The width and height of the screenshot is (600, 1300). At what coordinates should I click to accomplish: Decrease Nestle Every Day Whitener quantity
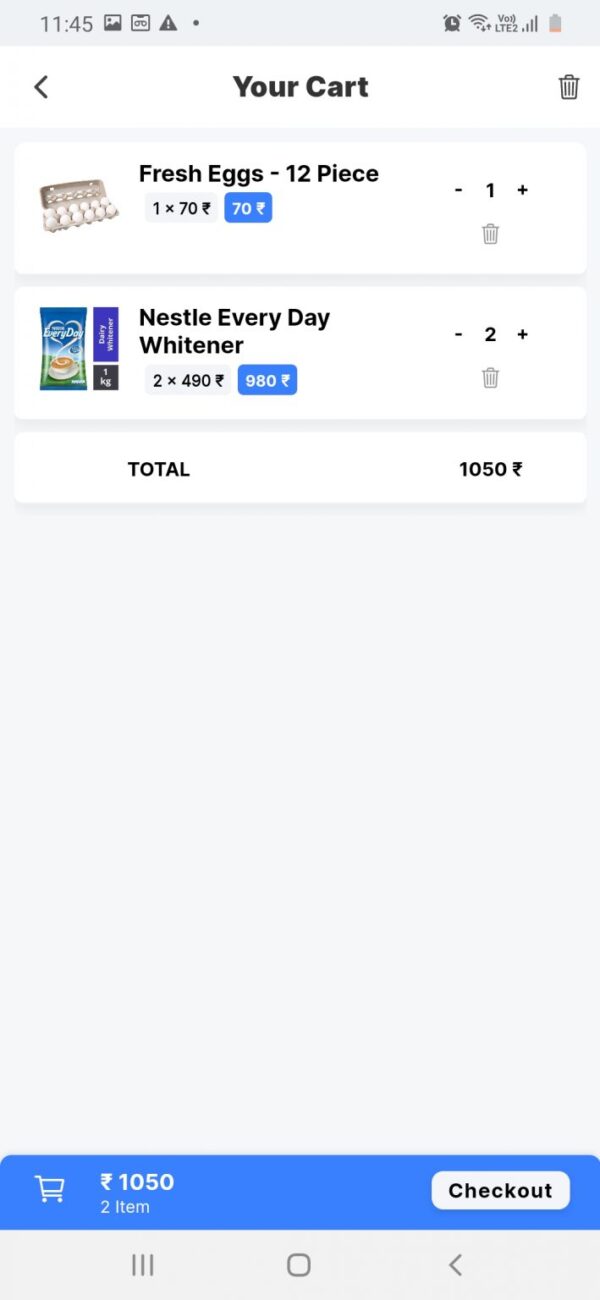click(458, 334)
